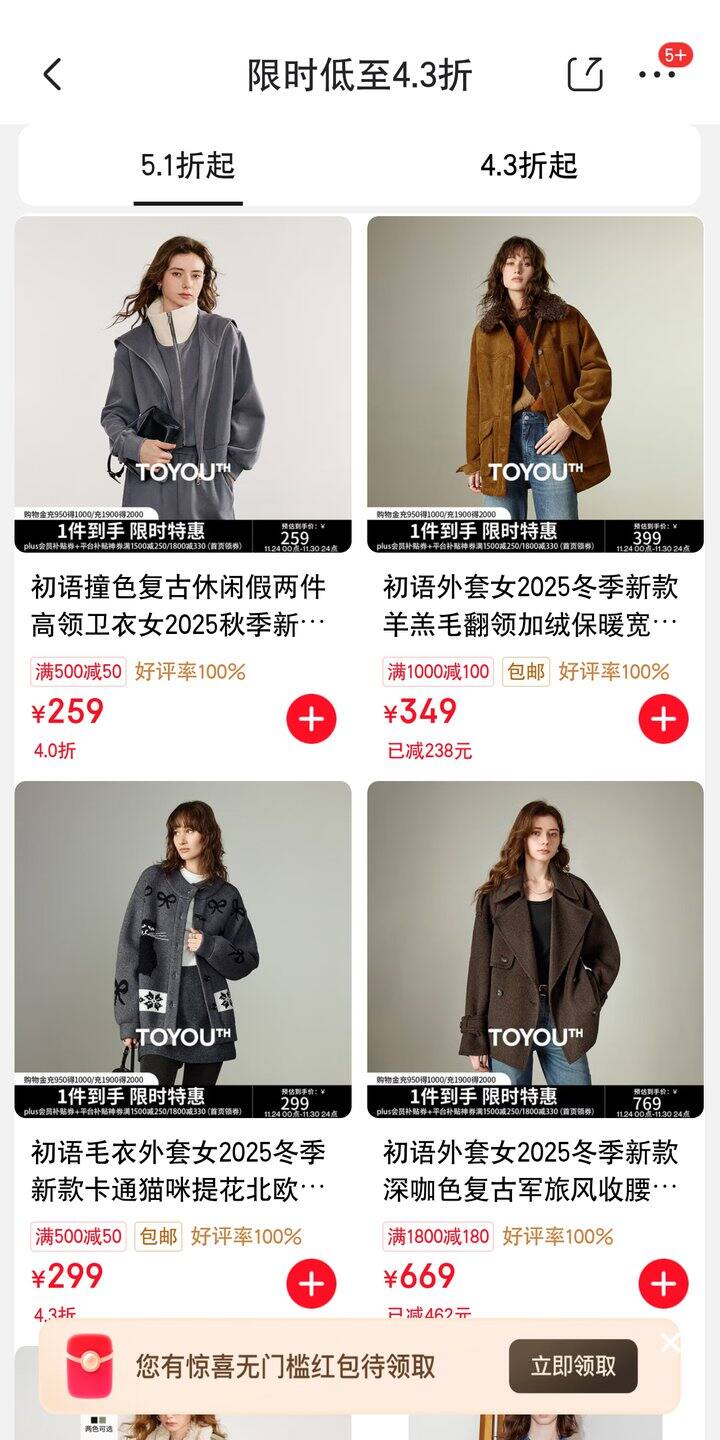The image size is (720, 1440).
Task: Dismiss the red packet banner
Action: coord(670,1342)
